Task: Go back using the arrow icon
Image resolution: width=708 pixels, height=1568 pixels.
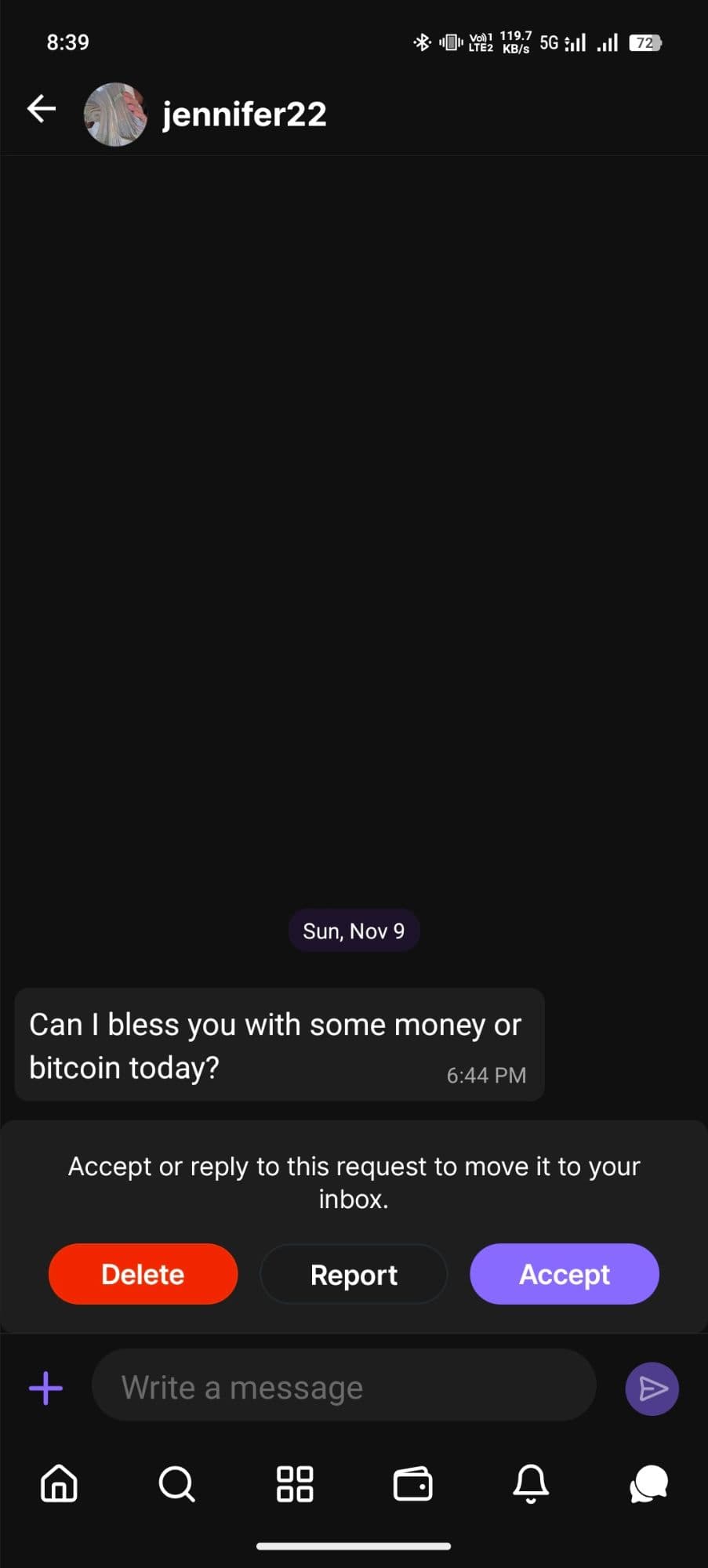Action: coord(42,108)
